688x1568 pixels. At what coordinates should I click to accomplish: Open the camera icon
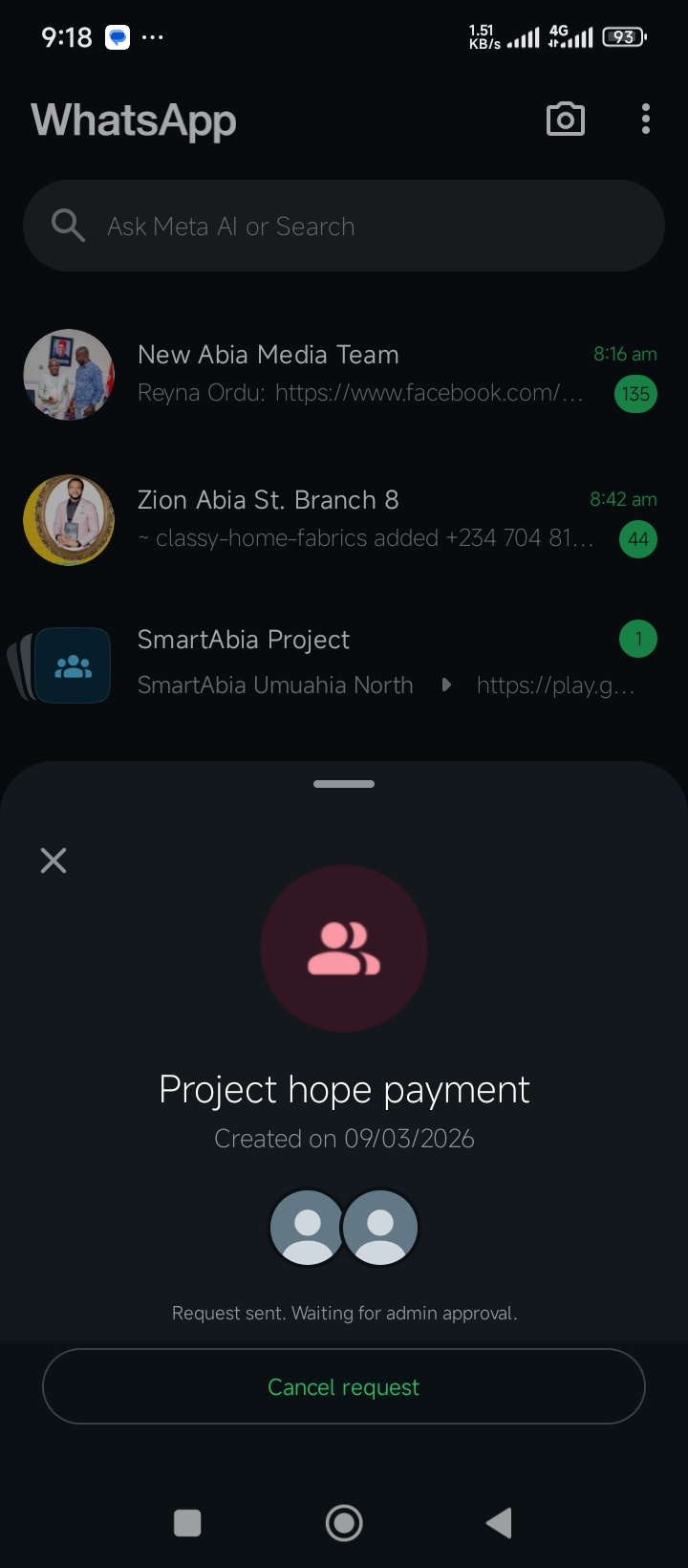point(566,120)
